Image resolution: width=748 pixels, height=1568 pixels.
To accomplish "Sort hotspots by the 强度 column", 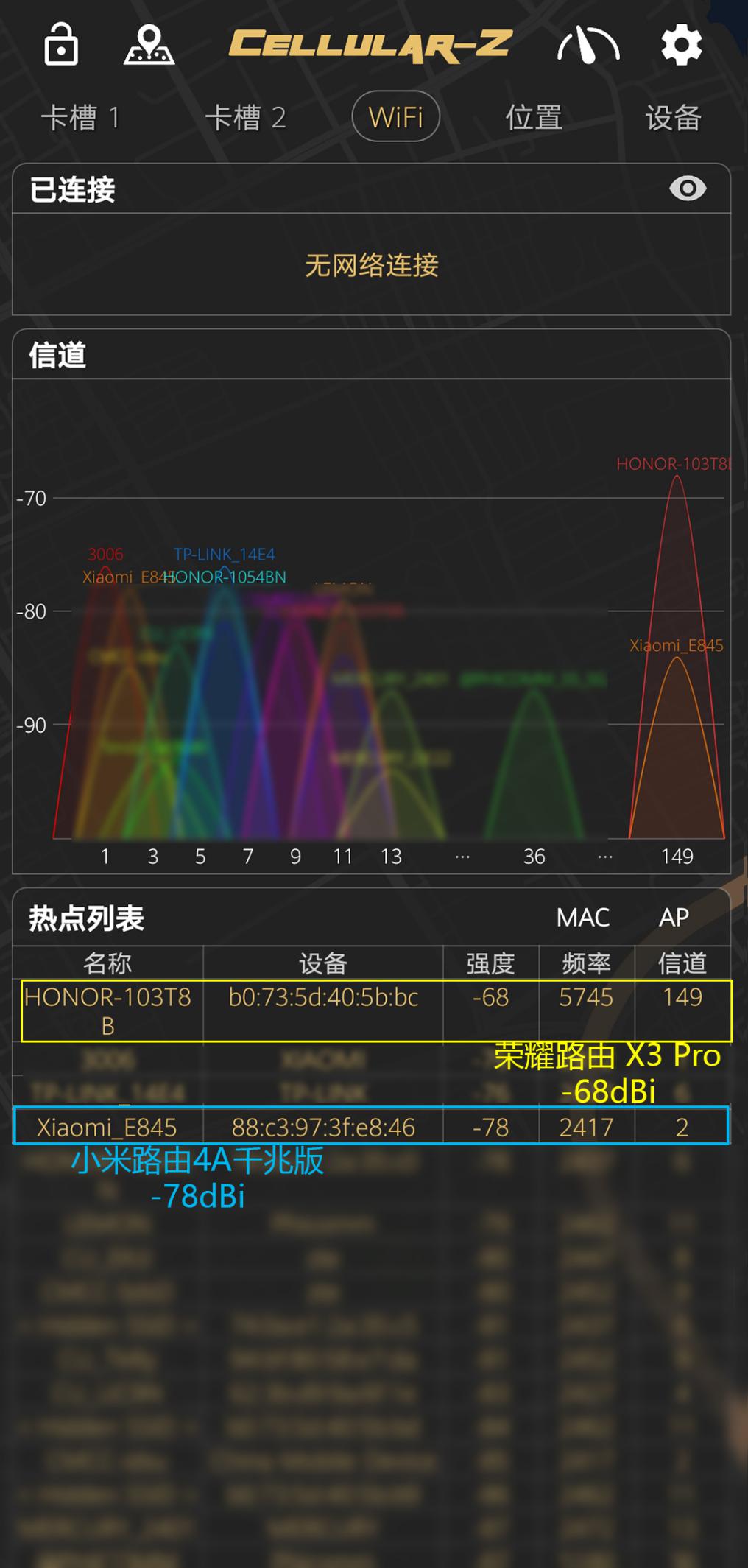I will [489, 962].
